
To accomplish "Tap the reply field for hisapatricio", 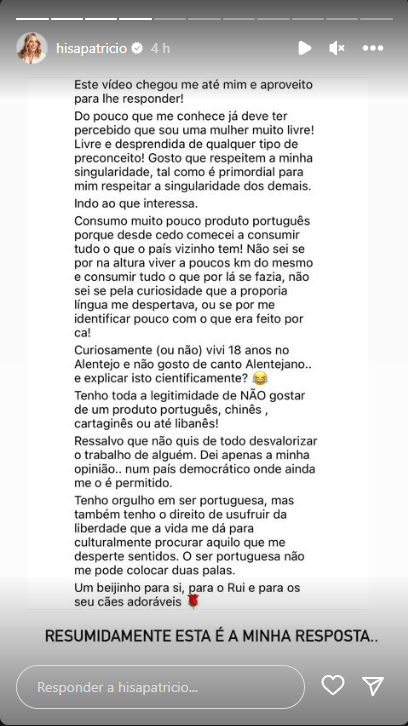I will tap(160, 687).
